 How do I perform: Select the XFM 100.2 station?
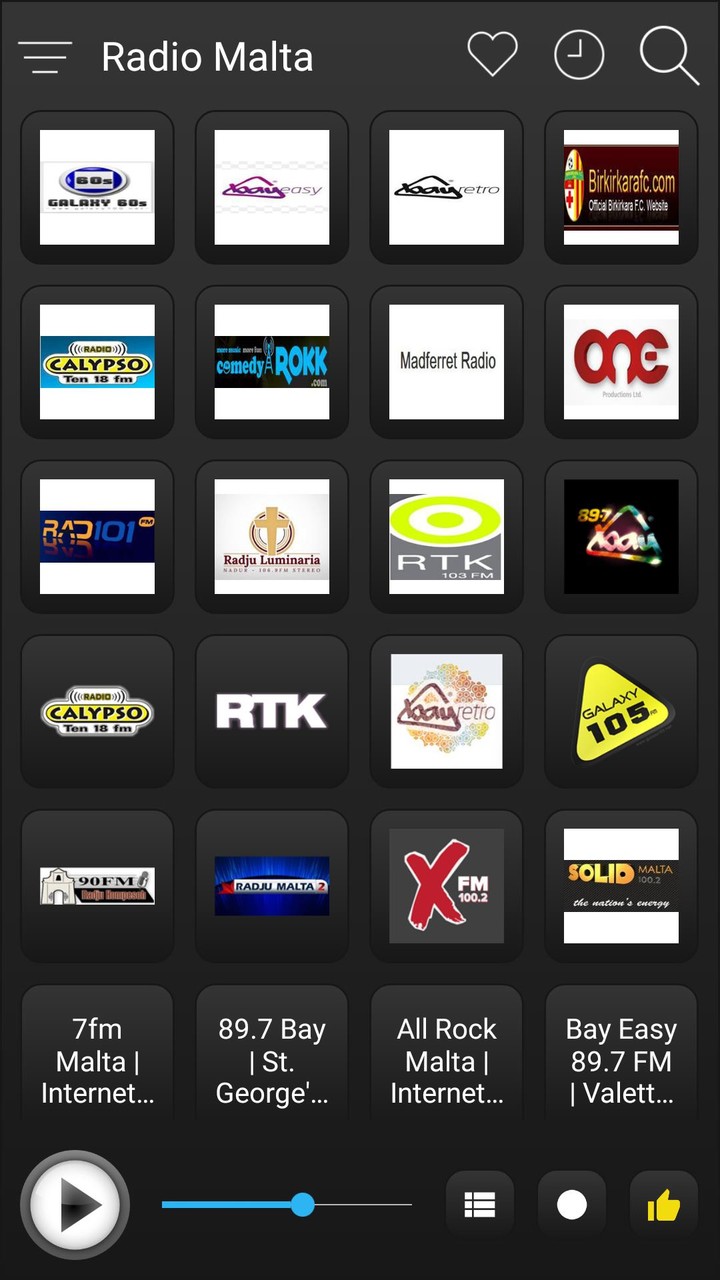(446, 887)
